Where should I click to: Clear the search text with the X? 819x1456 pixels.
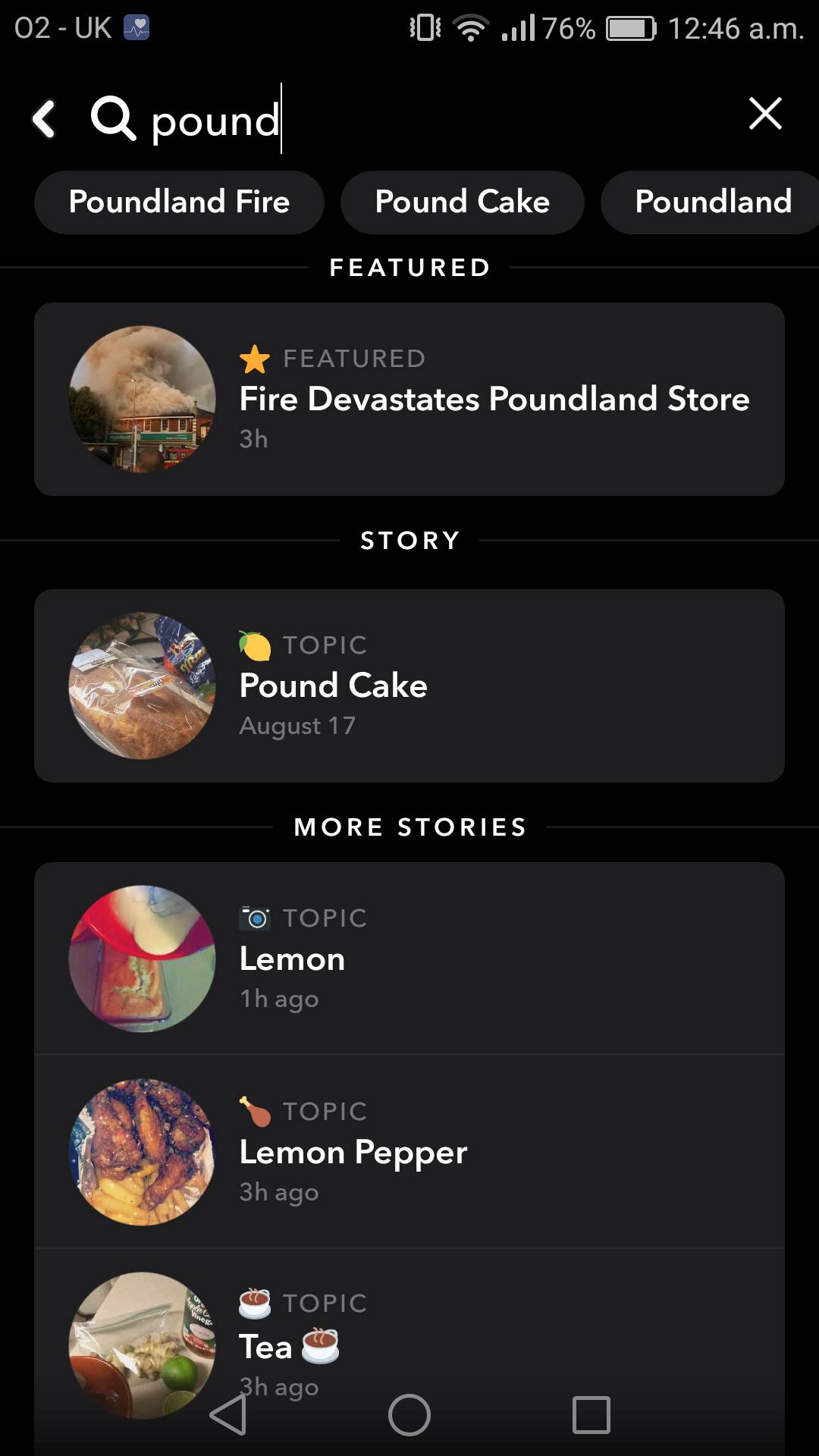coord(764,115)
